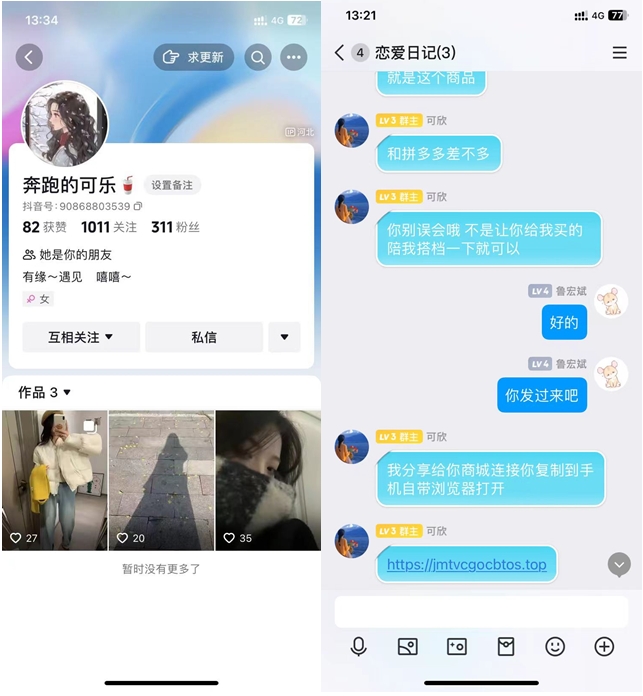Tap 设置备注 to set a remark
This screenshot has width=643, height=696.
[172, 185]
